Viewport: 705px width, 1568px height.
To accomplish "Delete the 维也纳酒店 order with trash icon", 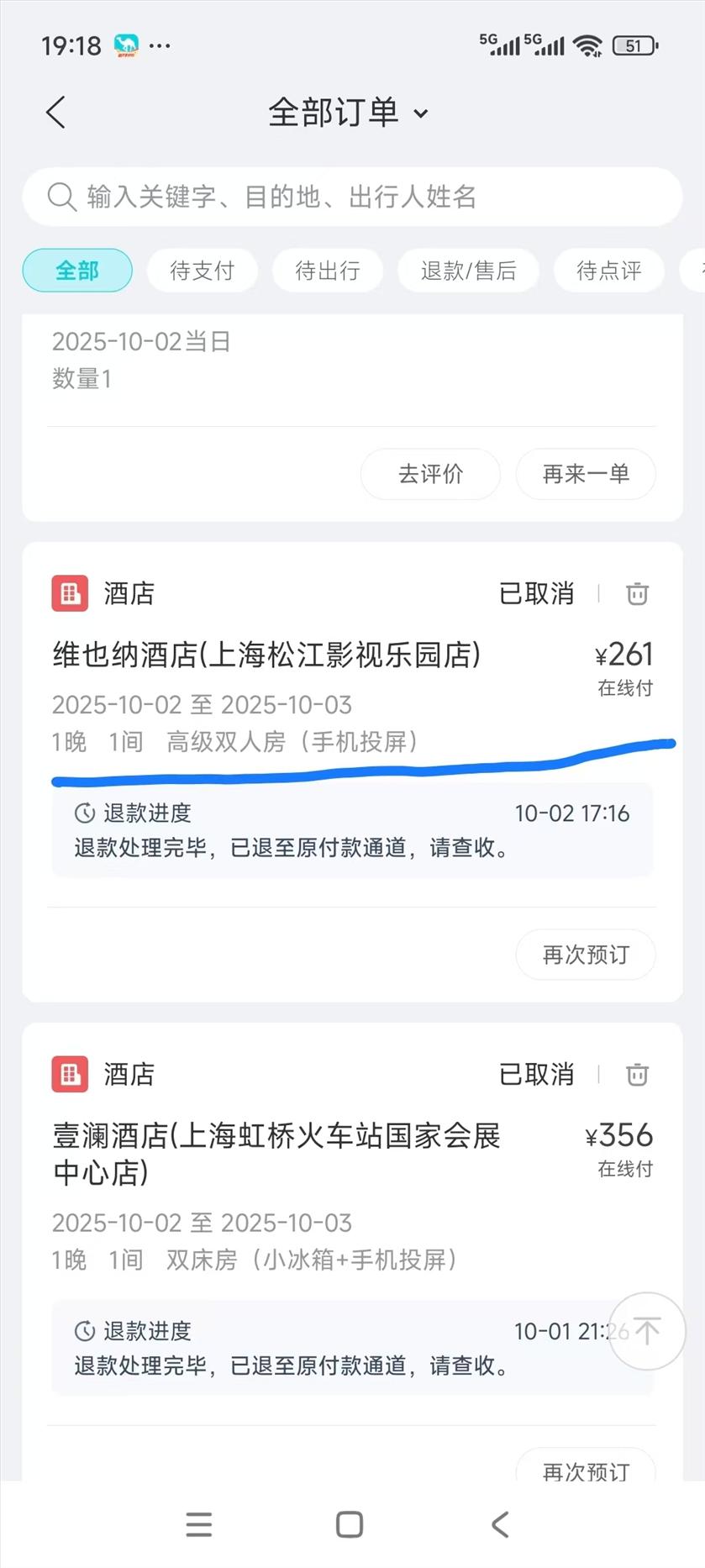I will tap(637, 594).
